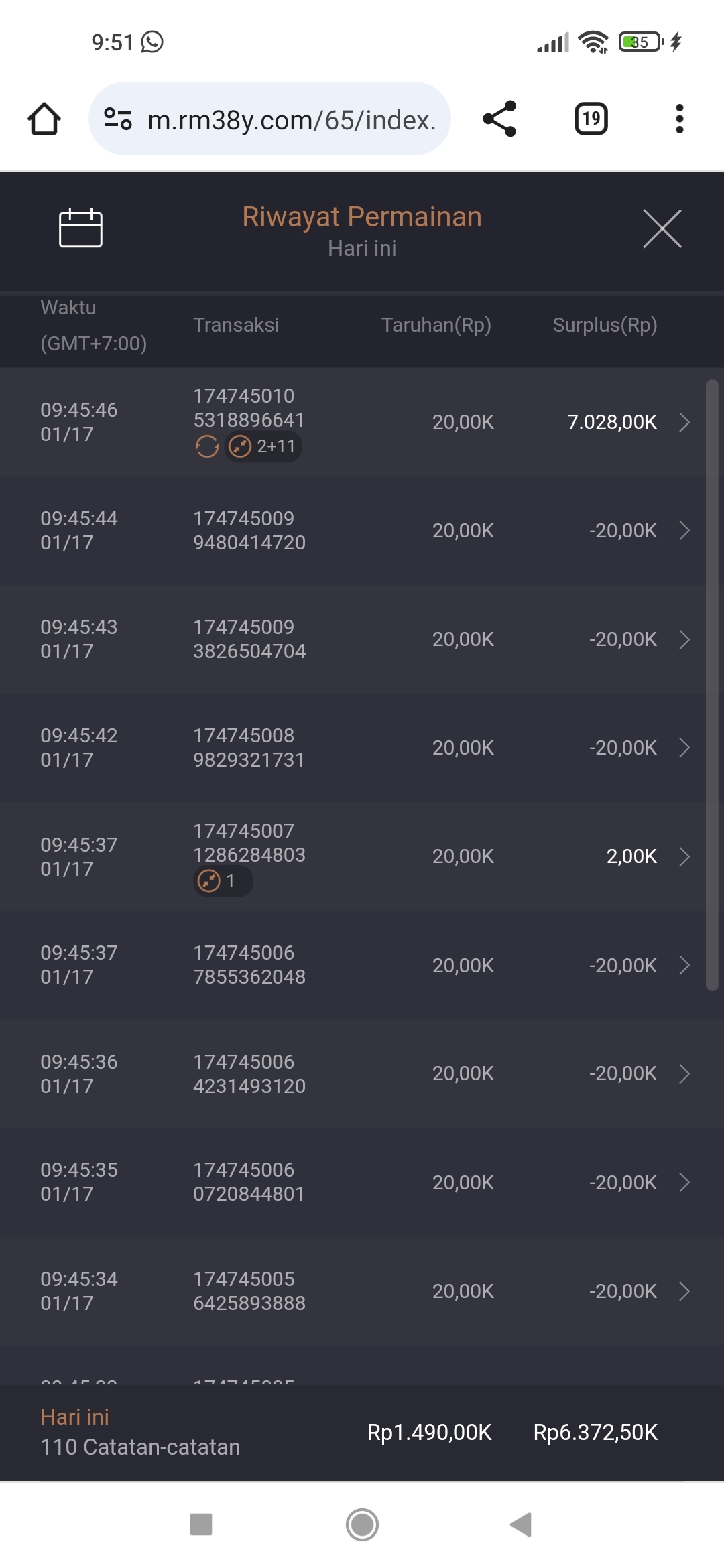Open transaction ending in 5318896641
The width and height of the screenshot is (724, 1568).
(x=362, y=422)
